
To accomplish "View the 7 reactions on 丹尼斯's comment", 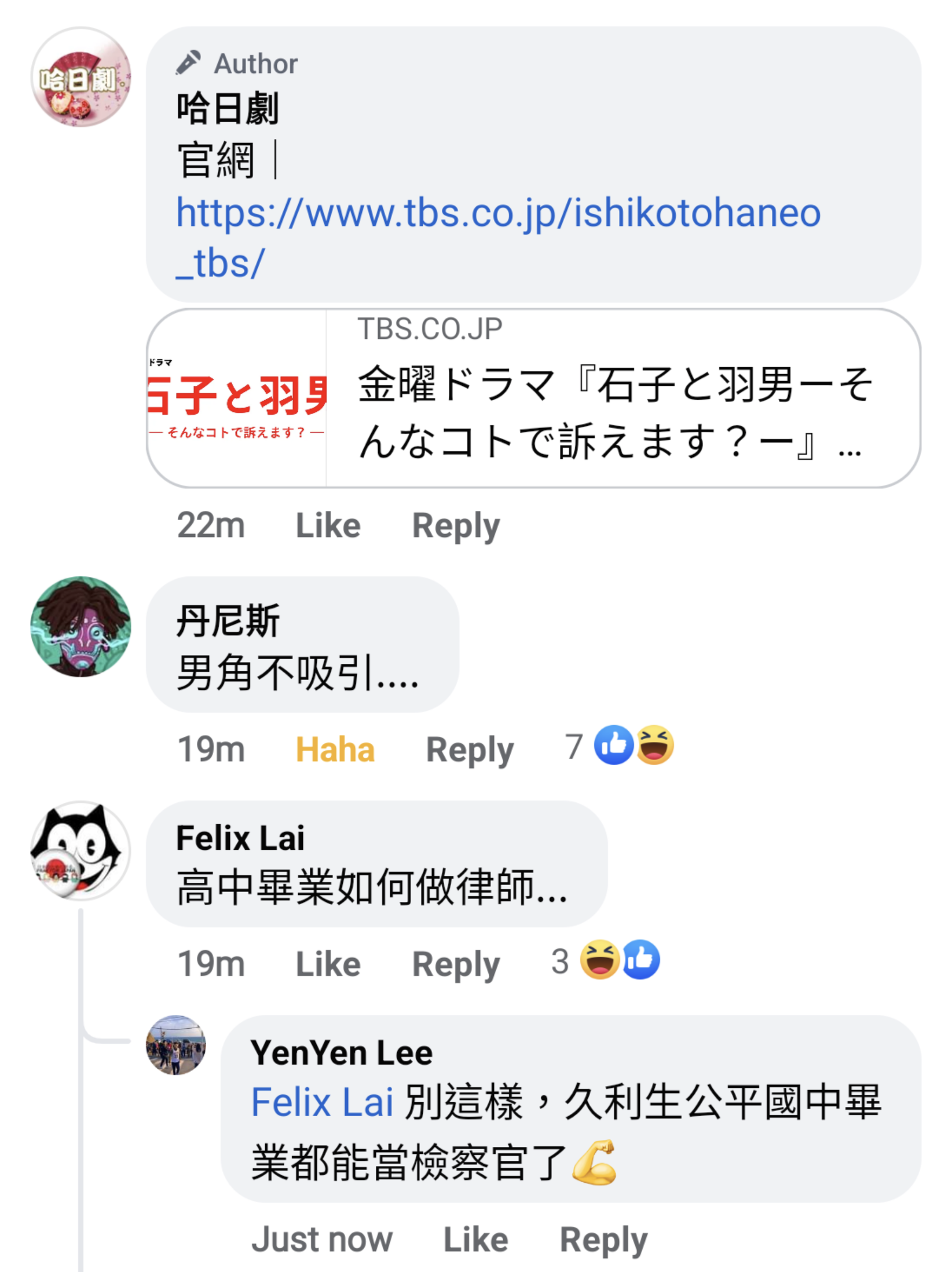I will 620,746.
